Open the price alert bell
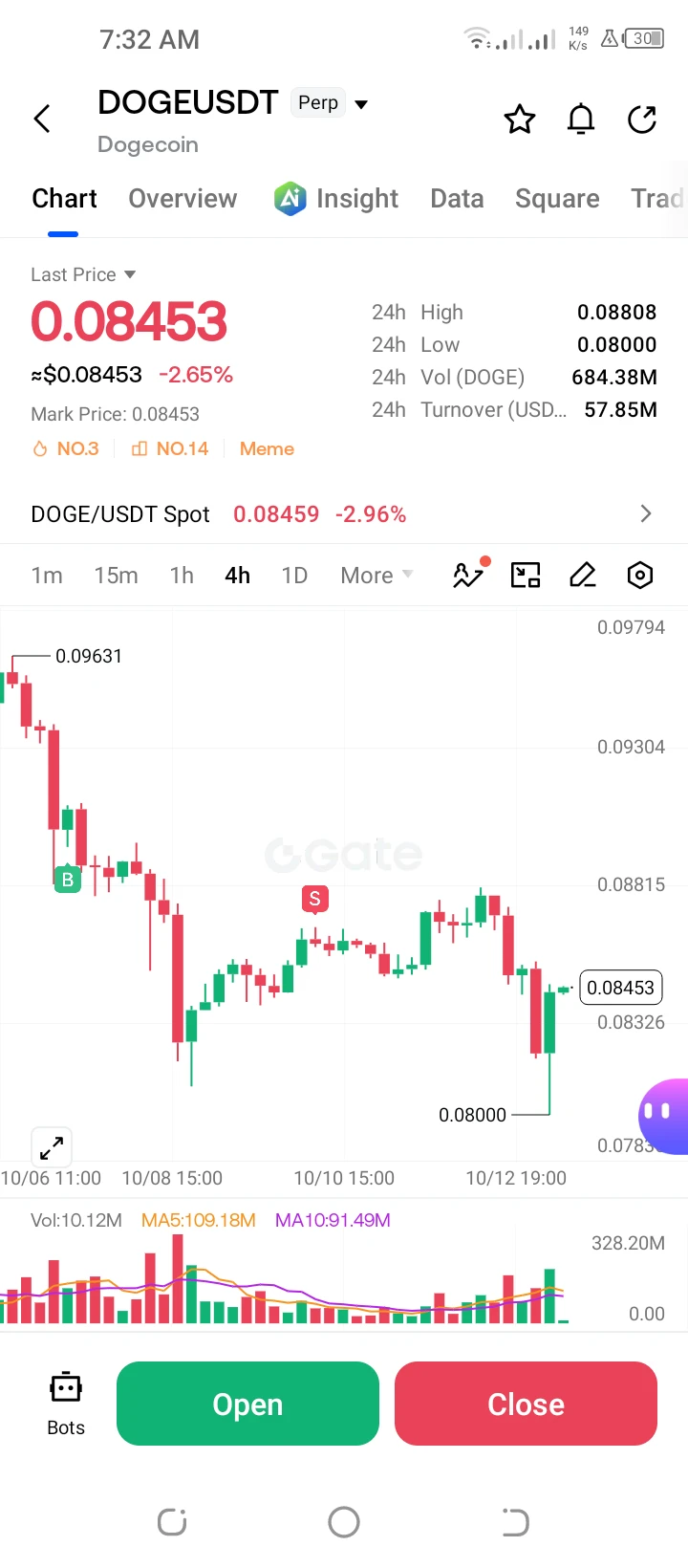This screenshot has height=1568, width=688. [581, 120]
